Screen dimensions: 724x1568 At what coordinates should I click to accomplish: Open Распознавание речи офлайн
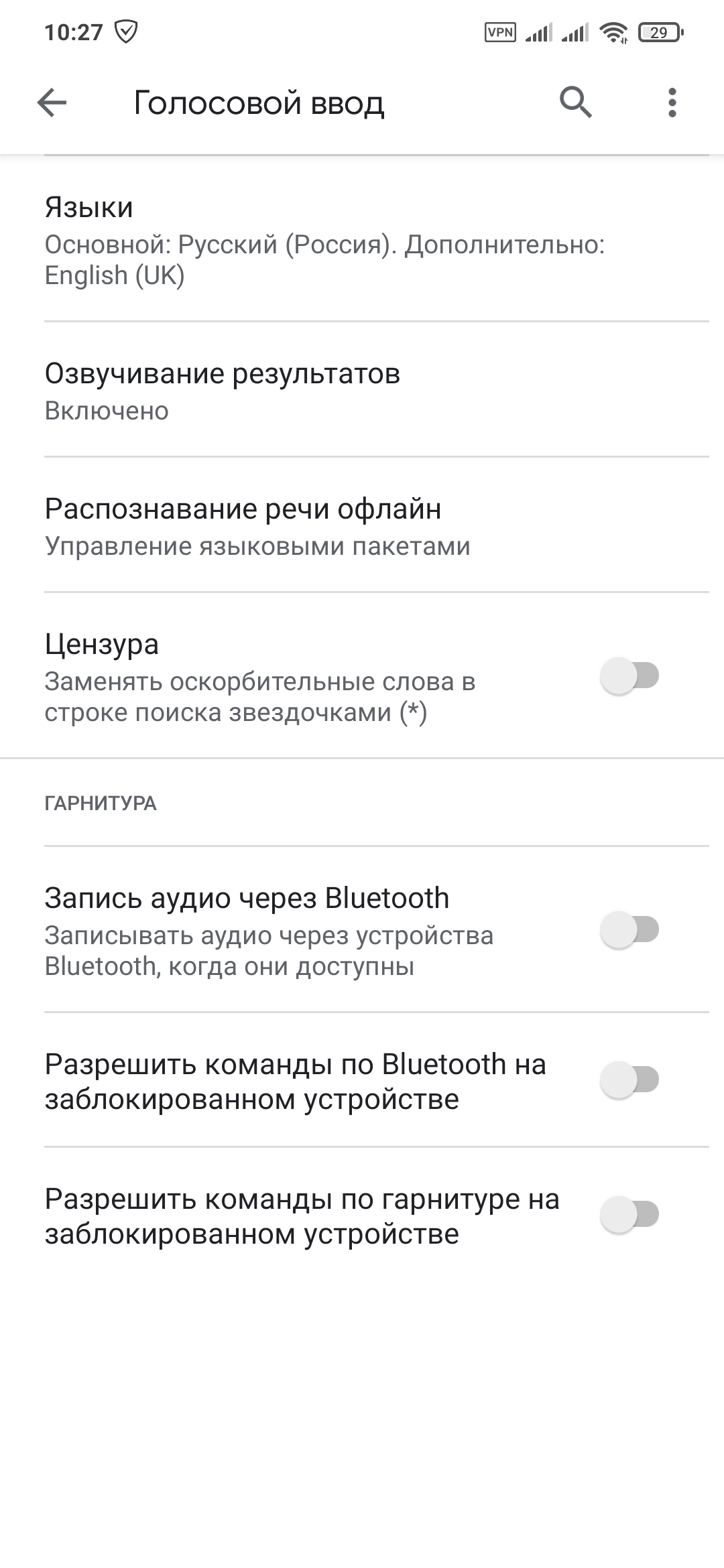tap(362, 526)
